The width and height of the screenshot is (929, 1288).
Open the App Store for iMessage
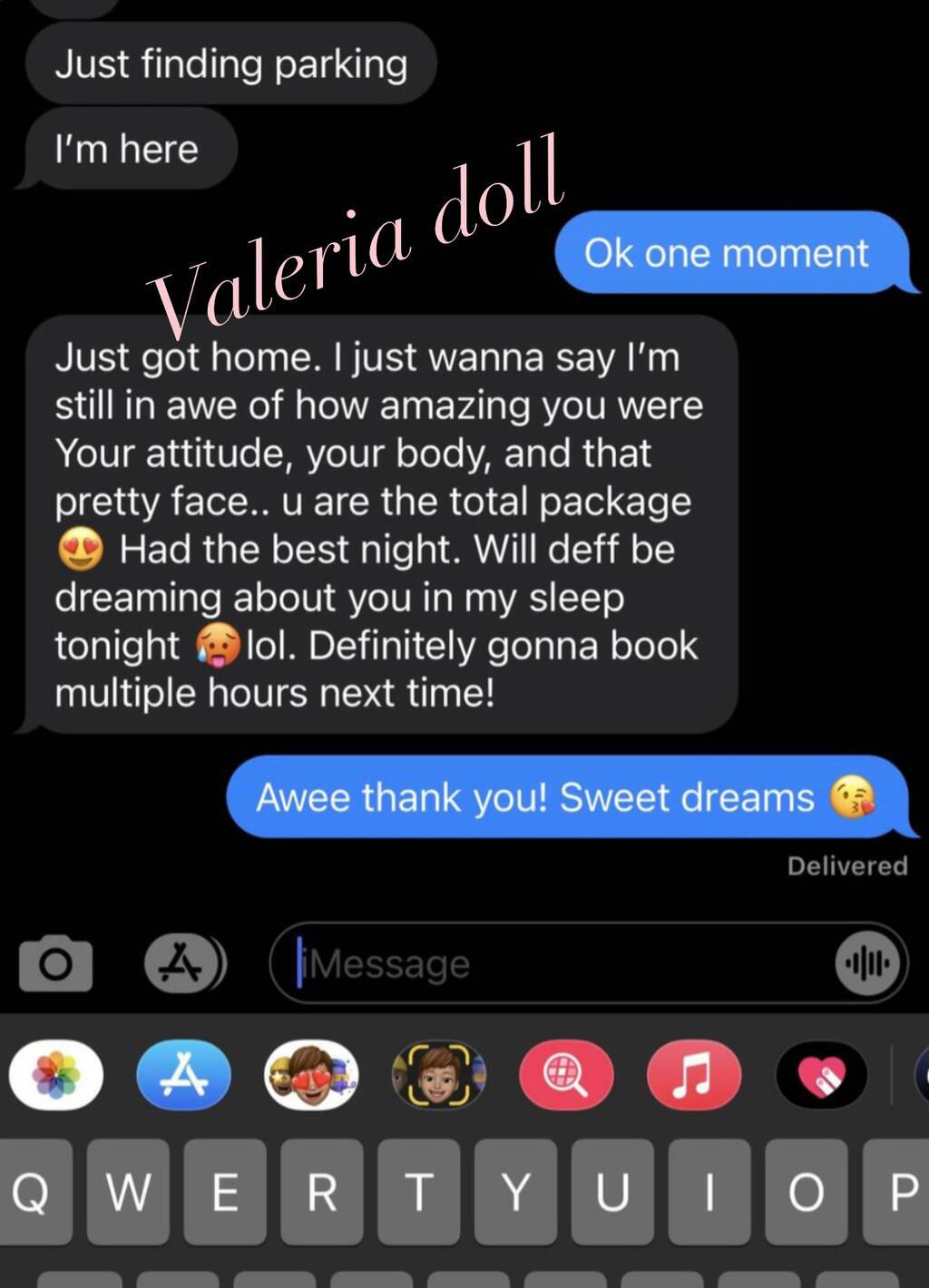[x=183, y=1075]
